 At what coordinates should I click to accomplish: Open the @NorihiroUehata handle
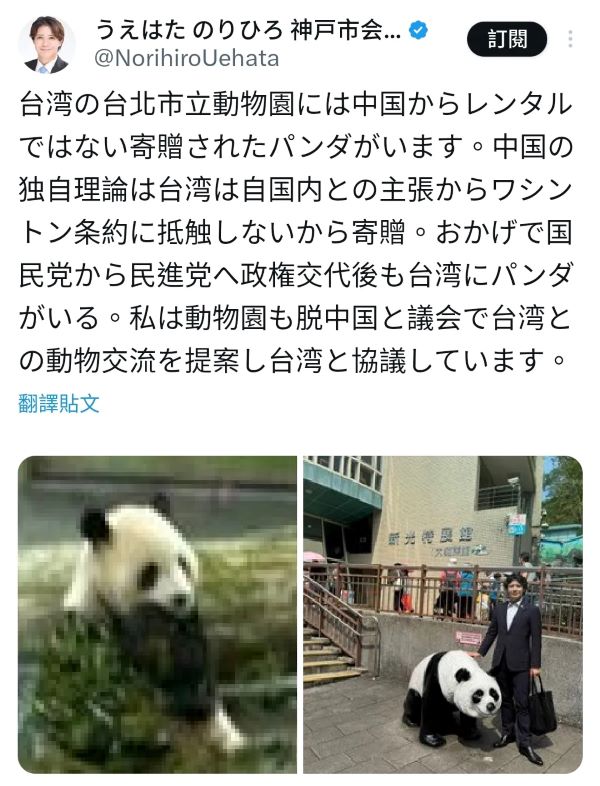pos(186,59)
